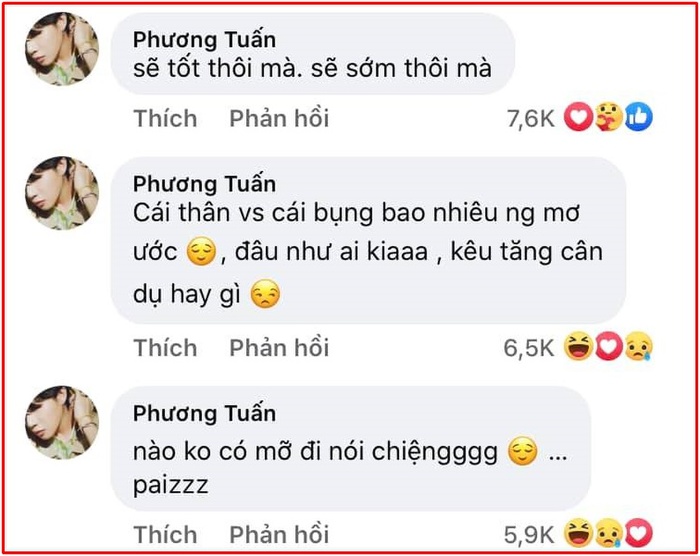This screenshot has height=556, width=700.
Task: Tap Phương Tuấn's avatar beside the second comment
Action: coord(62,192)
